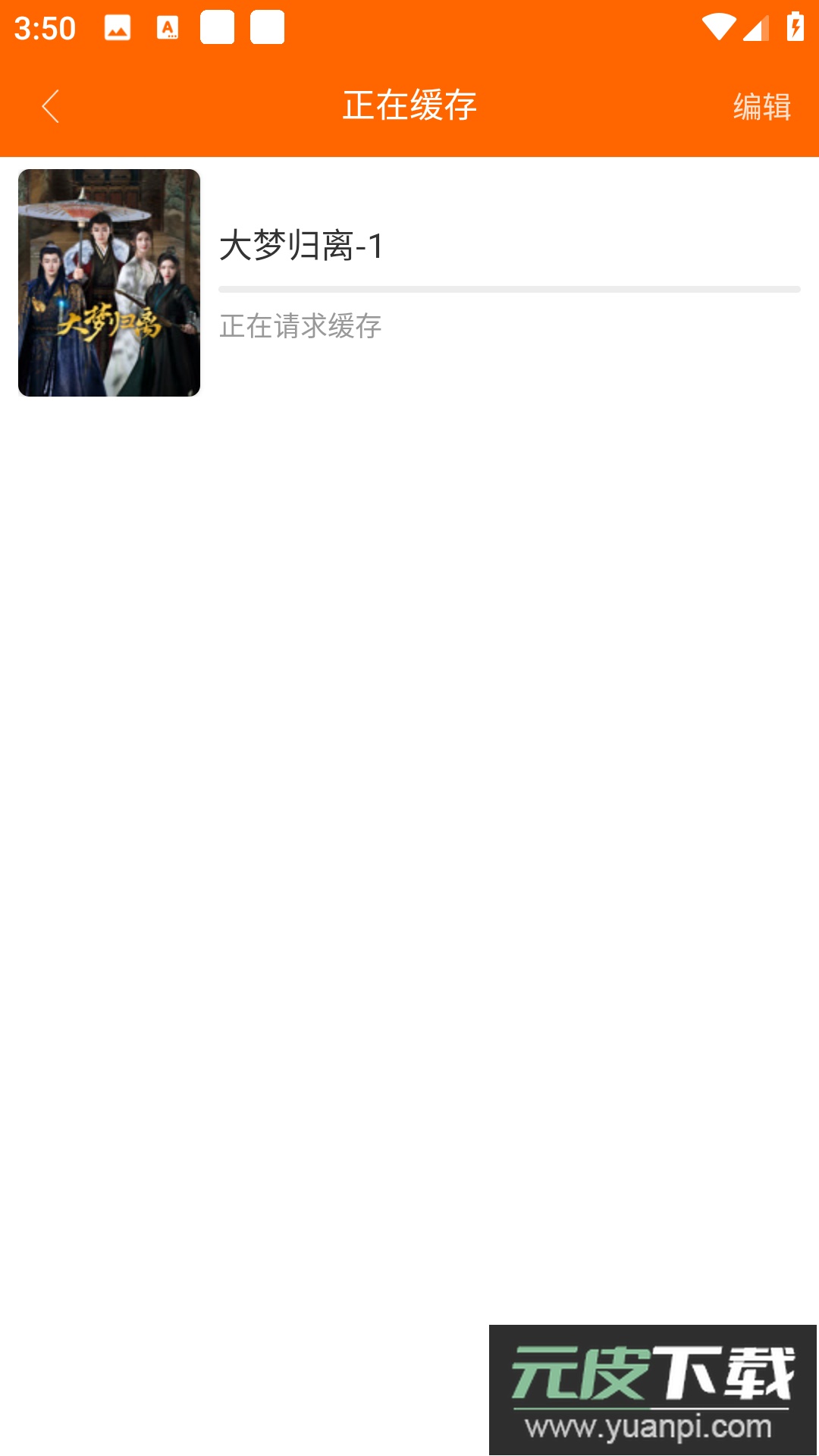Tap 编辑 to edit the cache list
This screenshot has height=1456, width=819.
point(761,106)
